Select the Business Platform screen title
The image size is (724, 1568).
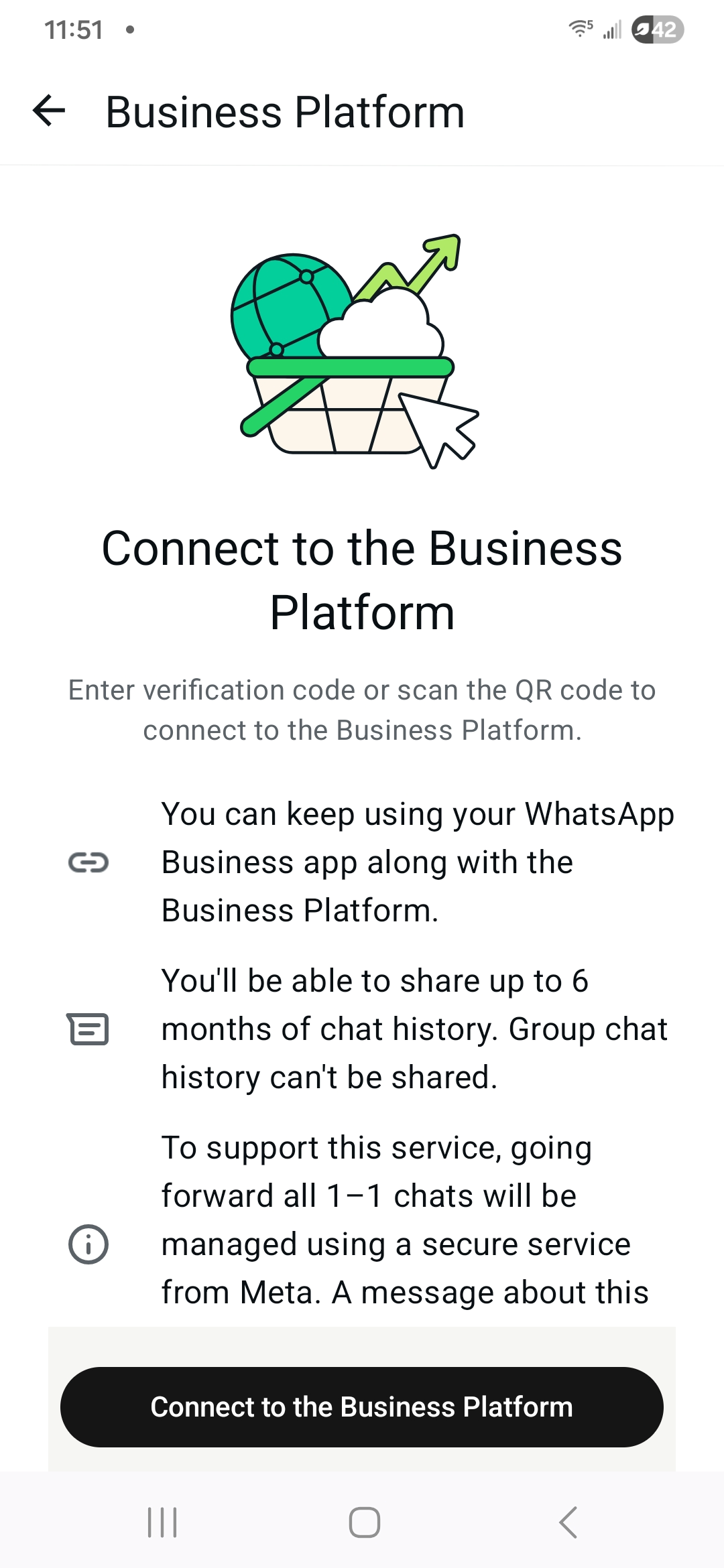285,111
